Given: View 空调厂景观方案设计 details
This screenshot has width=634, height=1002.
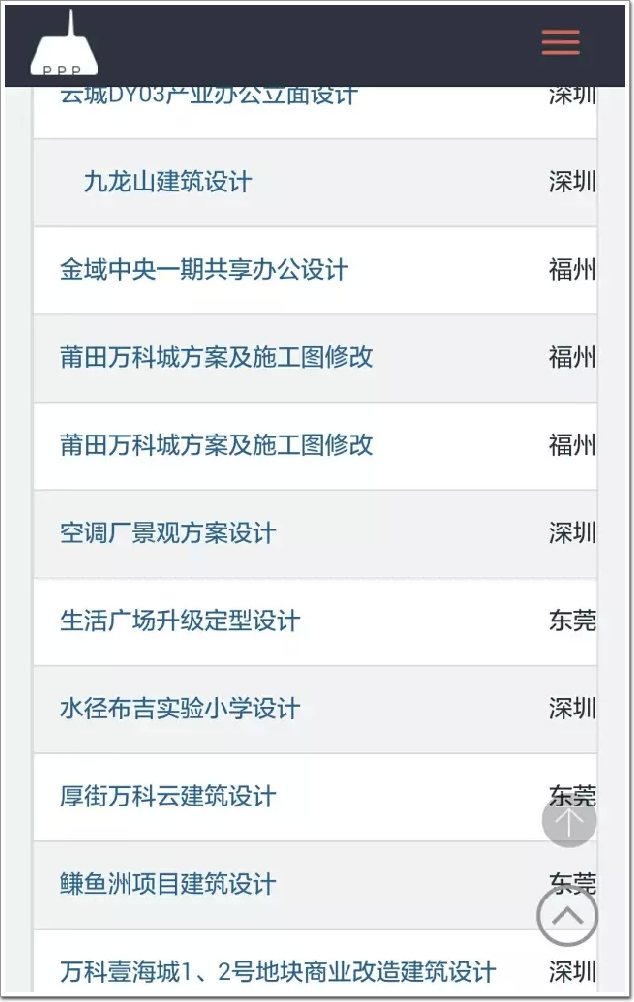Looking at the screenshot, I should 168,533.
